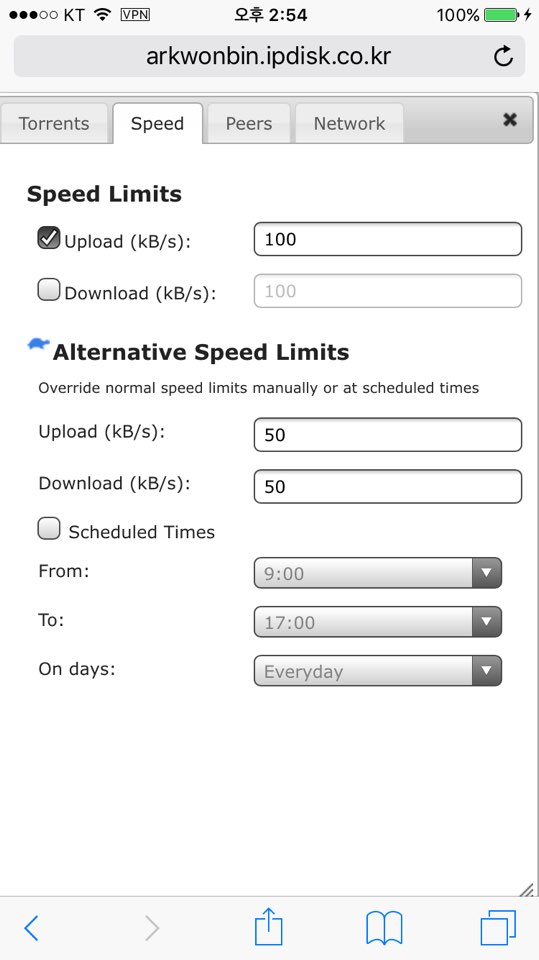Open the To time dropdown

click(378, 622)
